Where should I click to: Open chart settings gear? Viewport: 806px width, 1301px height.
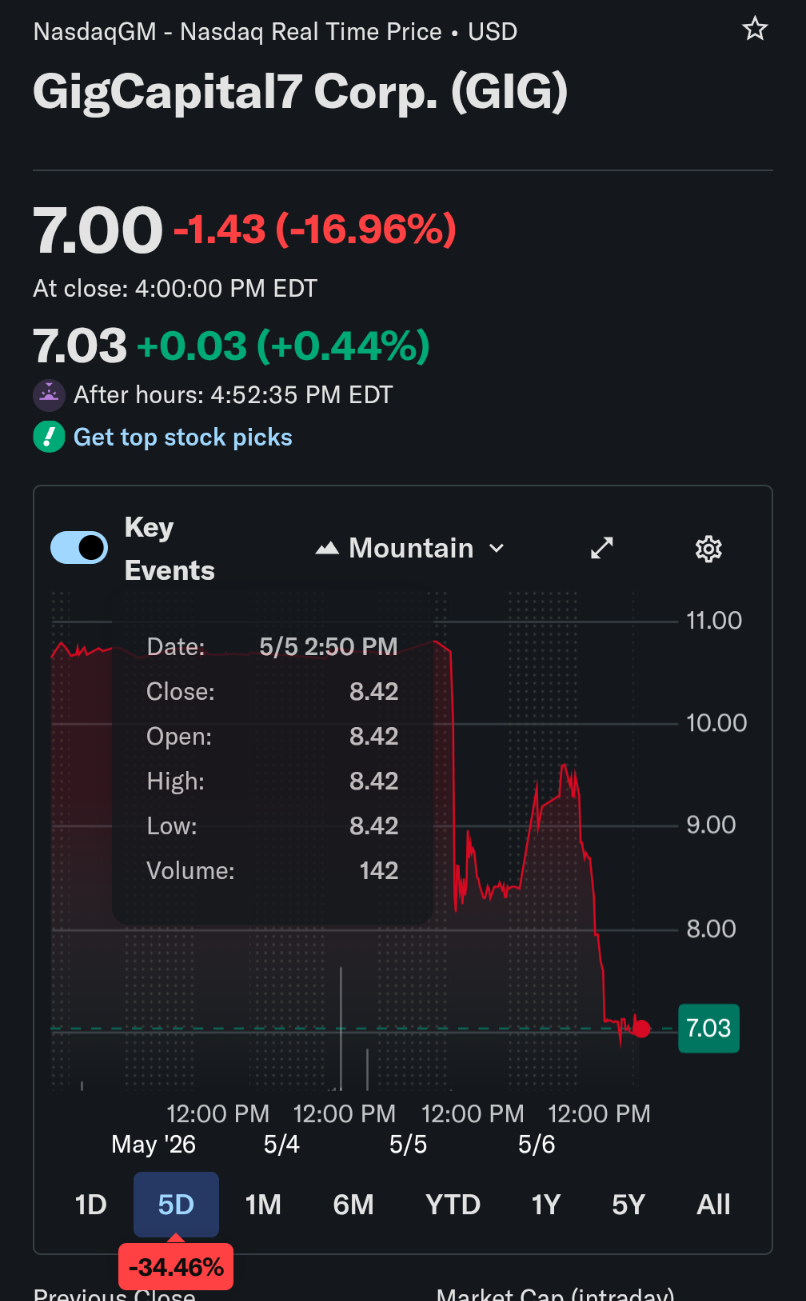click(x=708, y=548)
